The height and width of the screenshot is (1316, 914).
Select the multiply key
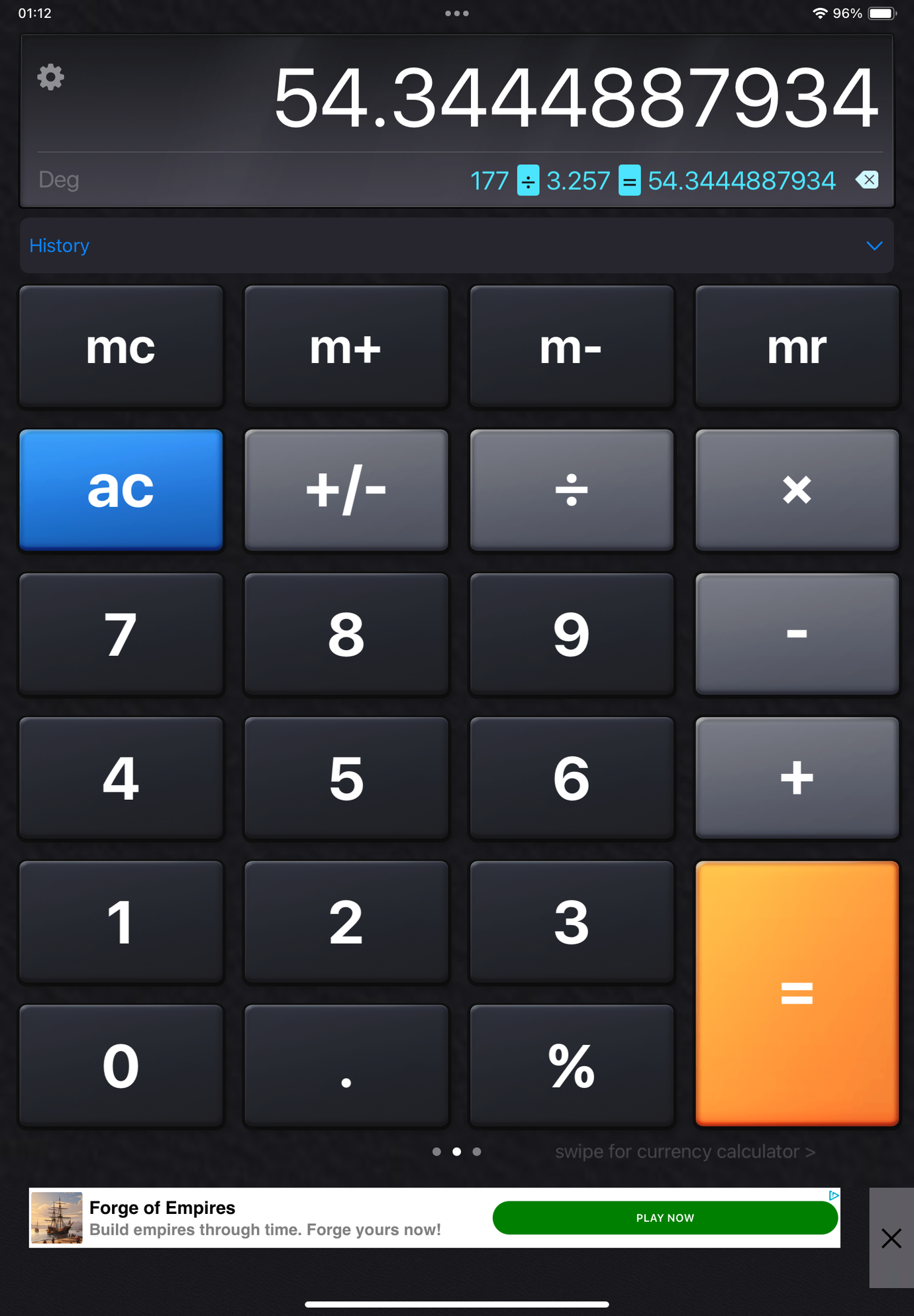[x=797, y=490]
